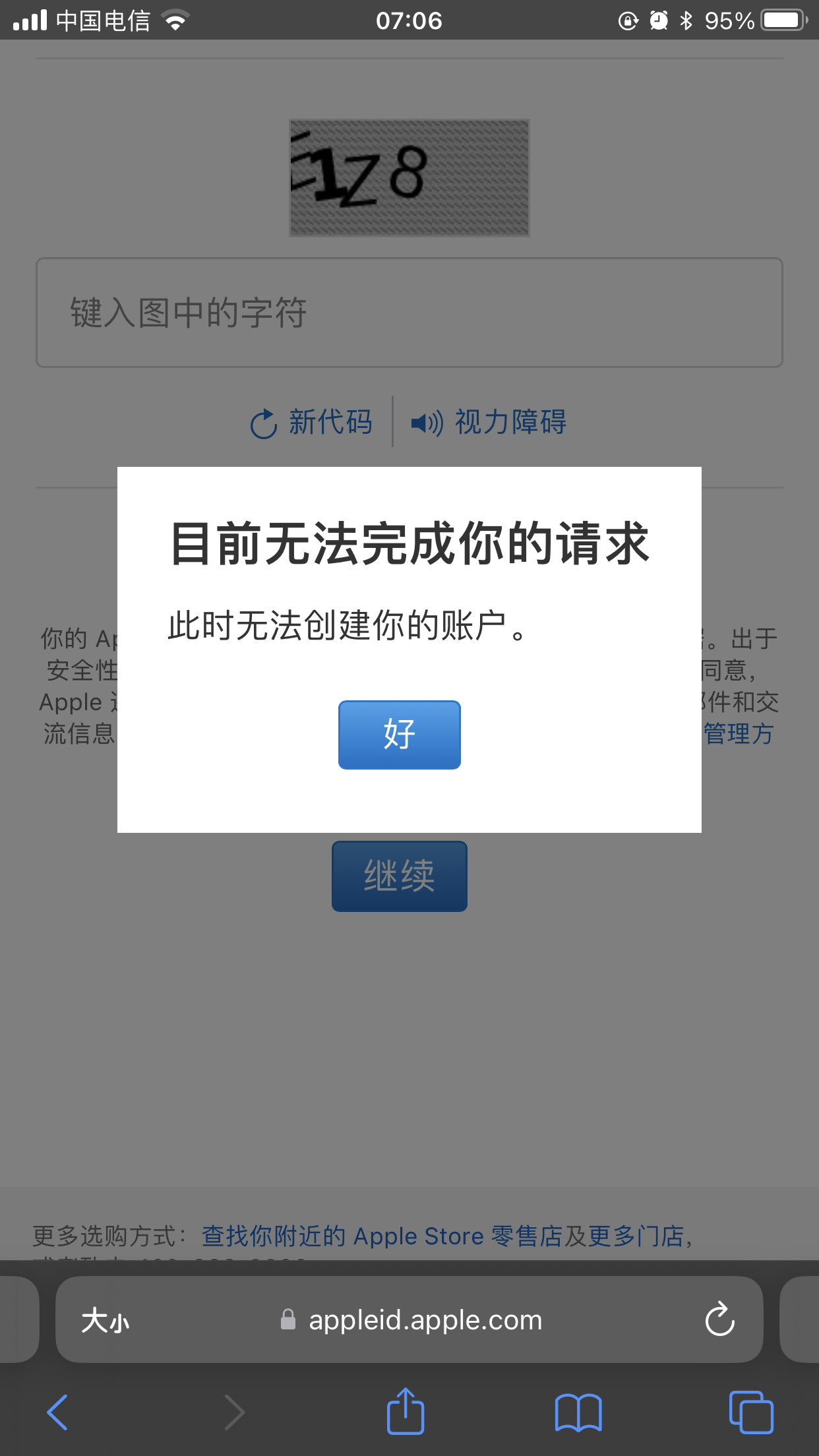Open the Safari share sheet

click(405, 1412)
